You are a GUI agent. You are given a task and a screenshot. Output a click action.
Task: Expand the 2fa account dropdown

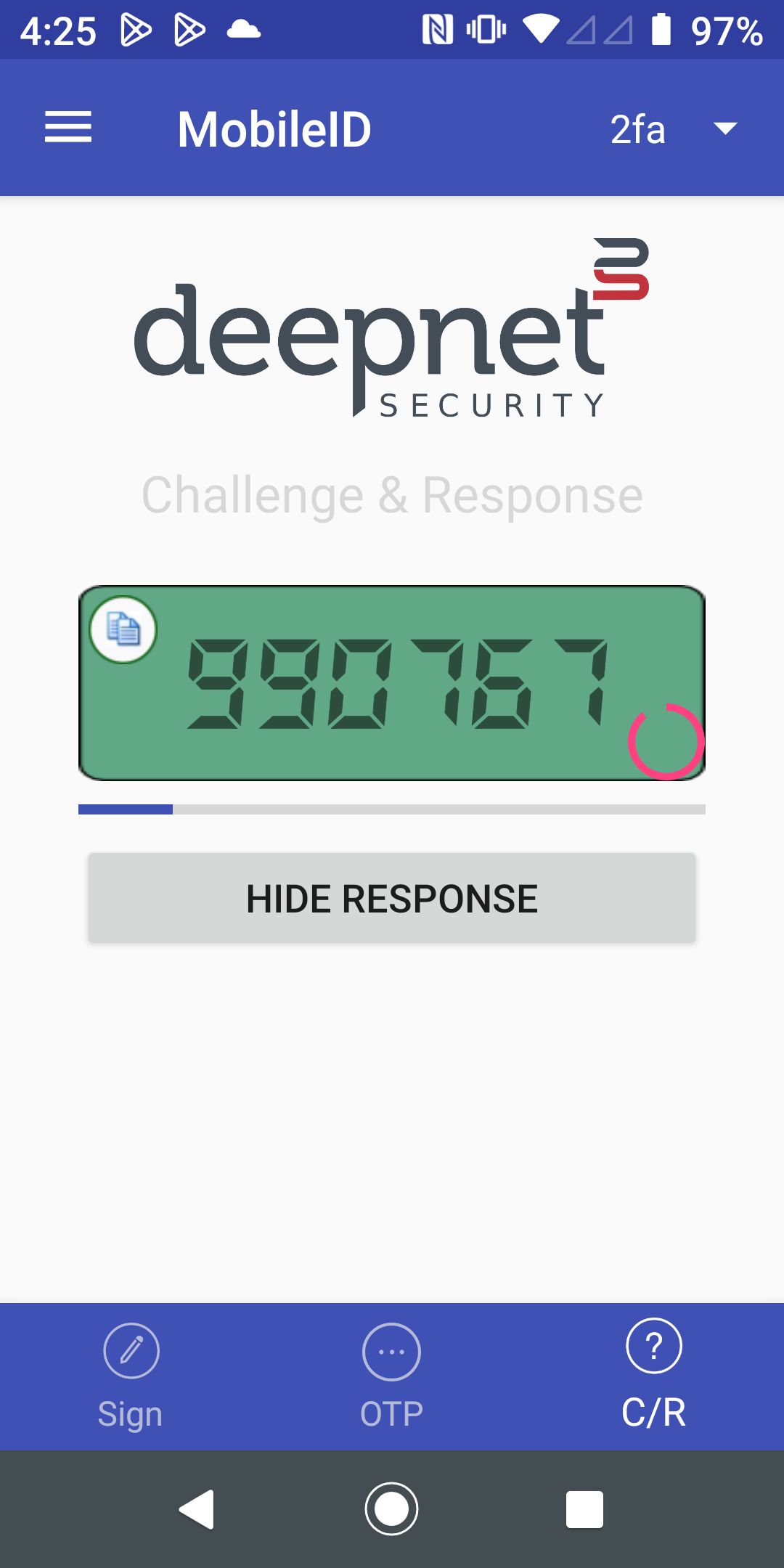point(674,129)
